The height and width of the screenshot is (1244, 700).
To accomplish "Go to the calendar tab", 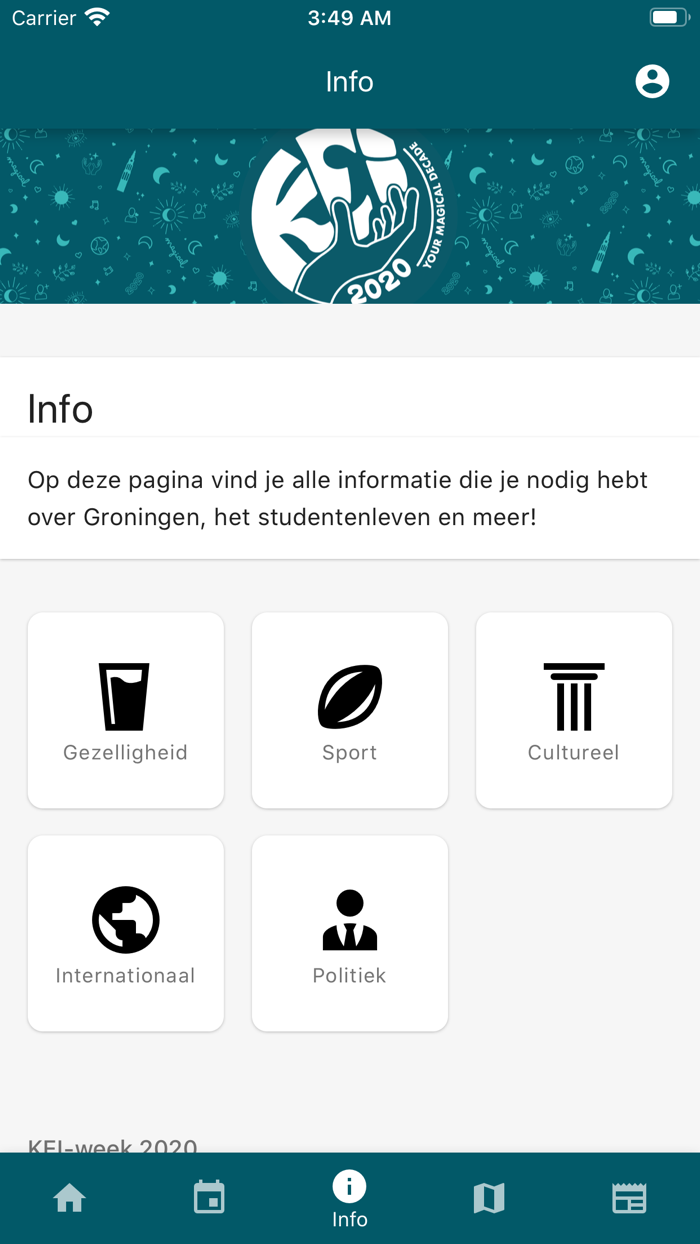I will 210,1198.
